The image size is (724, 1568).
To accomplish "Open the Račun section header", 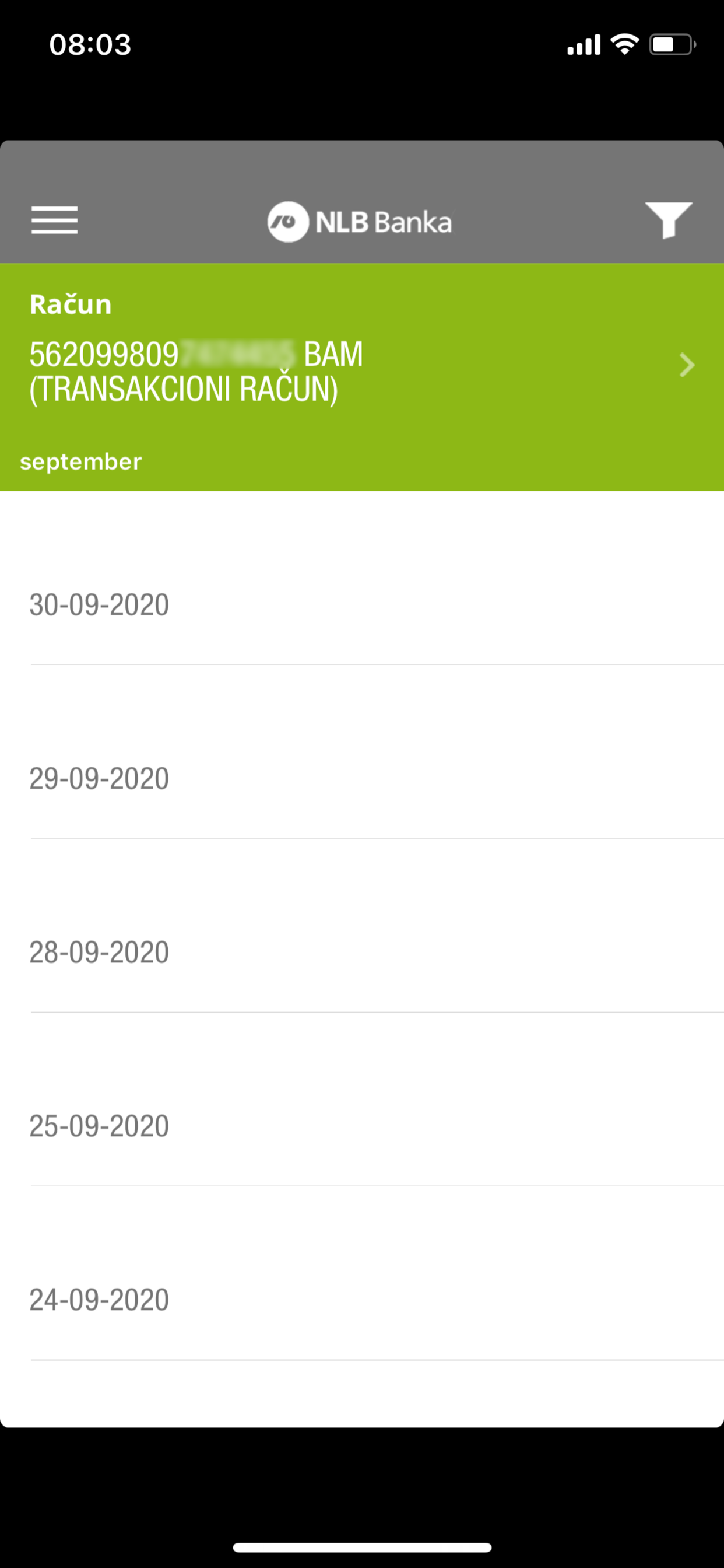I will (71, 304).
